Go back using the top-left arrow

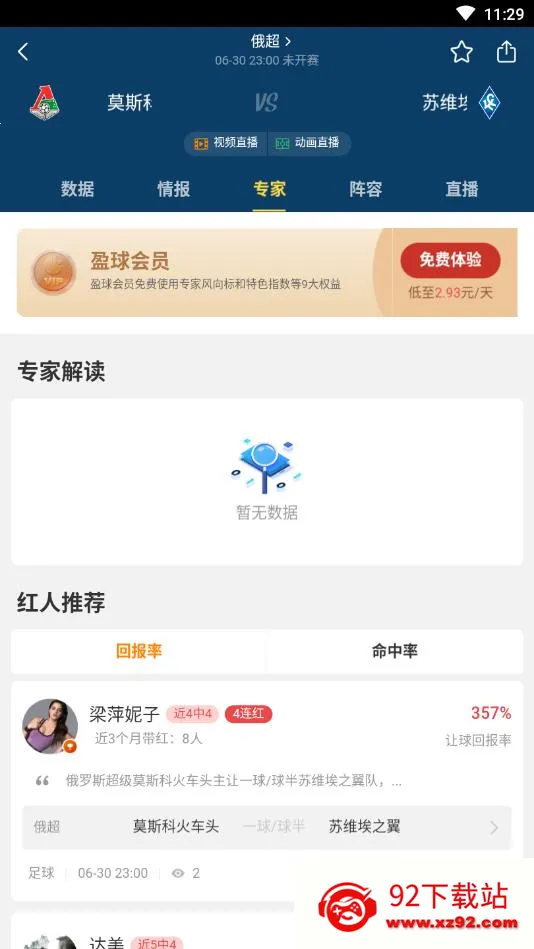[23, 52]
